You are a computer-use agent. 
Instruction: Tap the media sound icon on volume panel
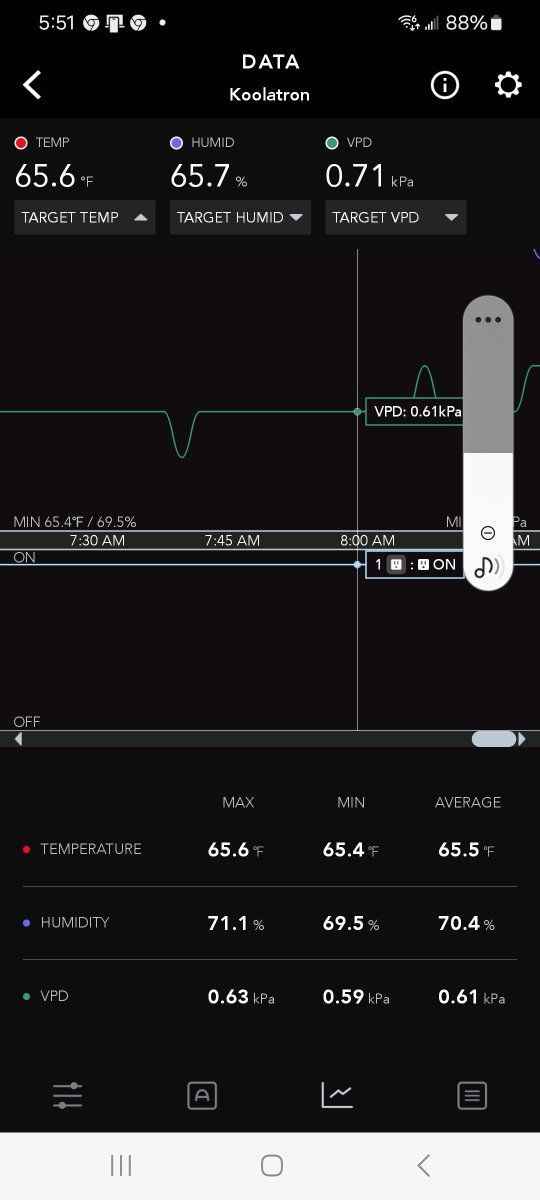click(x=488, y=567)
